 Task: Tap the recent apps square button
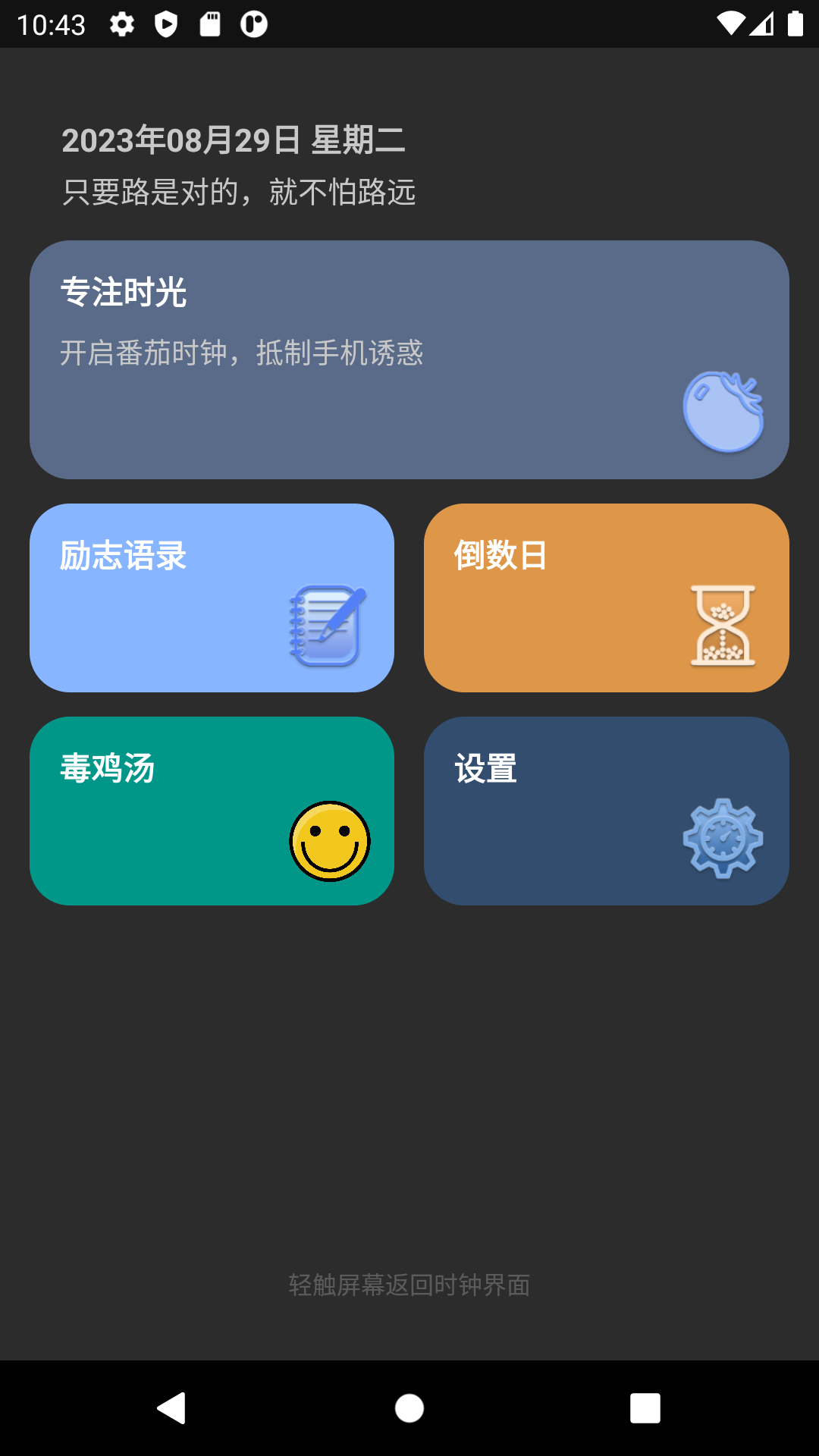pos(645,1410)
